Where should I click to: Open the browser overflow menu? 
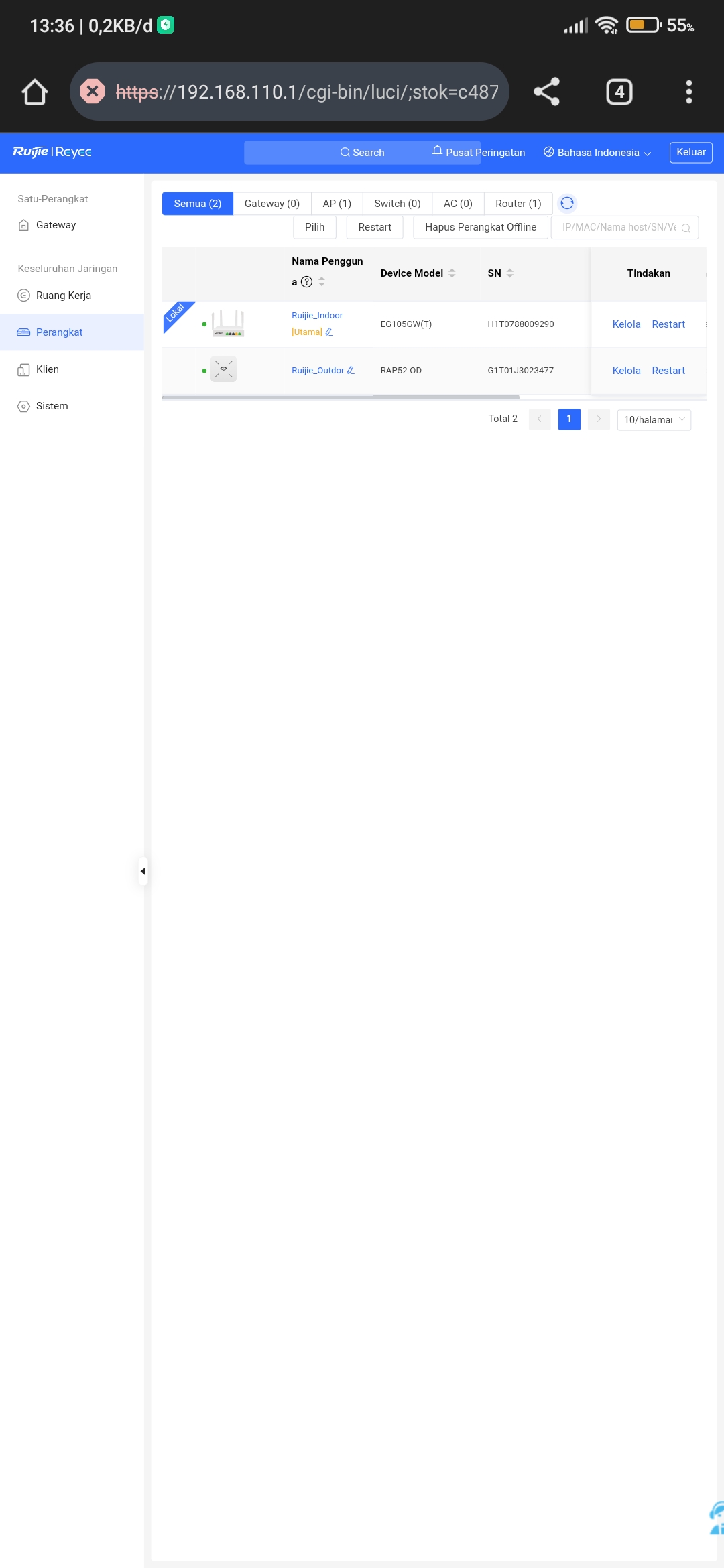coord(688,92)
